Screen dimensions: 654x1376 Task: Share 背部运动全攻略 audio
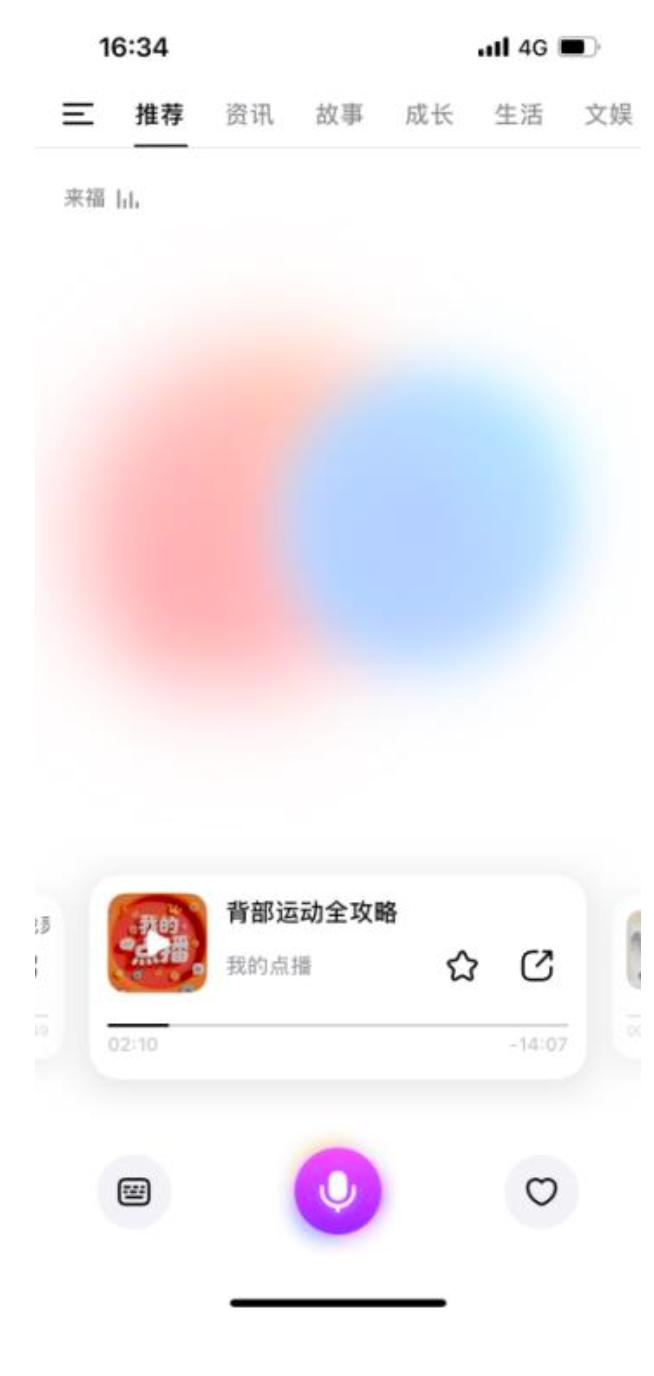[537, 966]
